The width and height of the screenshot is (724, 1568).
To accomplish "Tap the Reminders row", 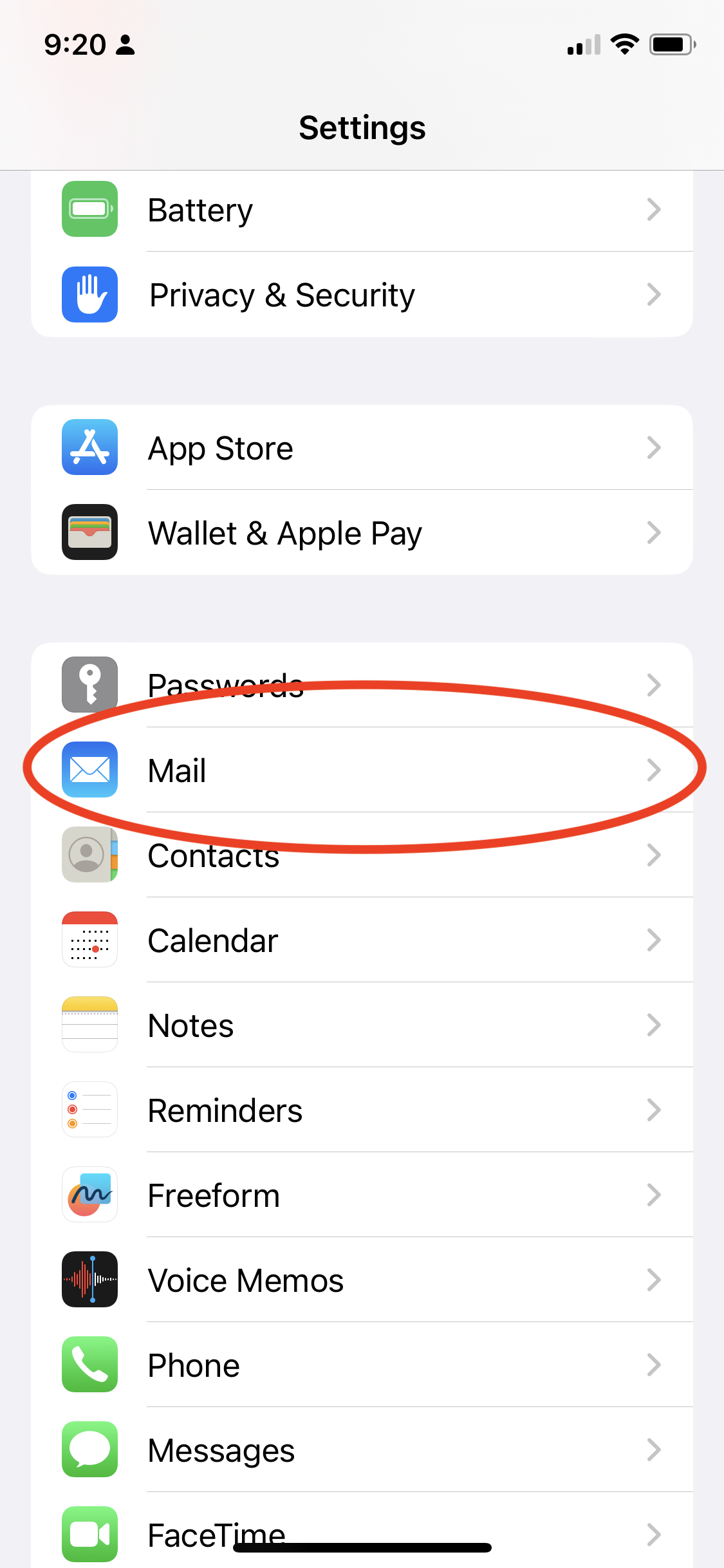I will [360, 1110].
